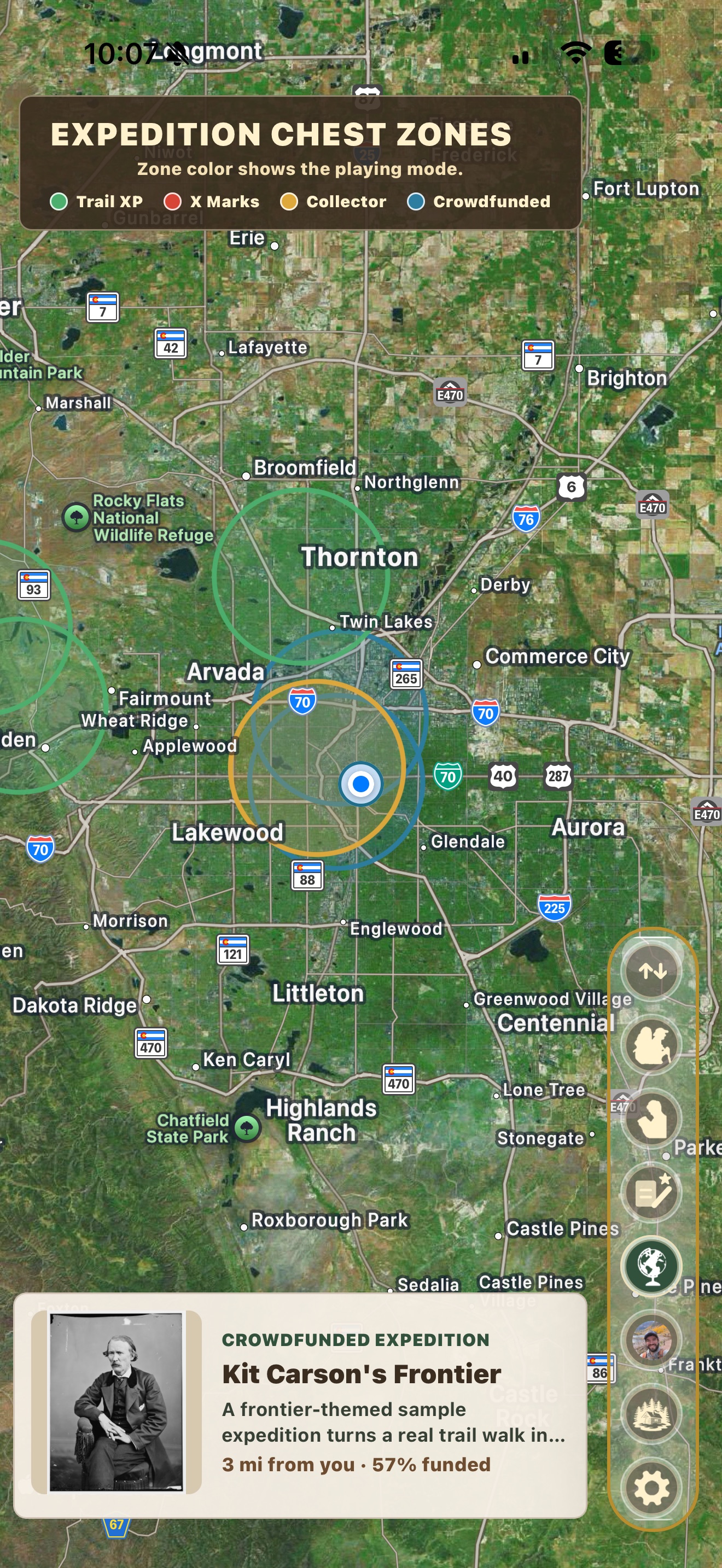Open the note with star pencil icon
This screenshot has height=1568, width=722.
pyautogui.click(x=652, y=1192)
